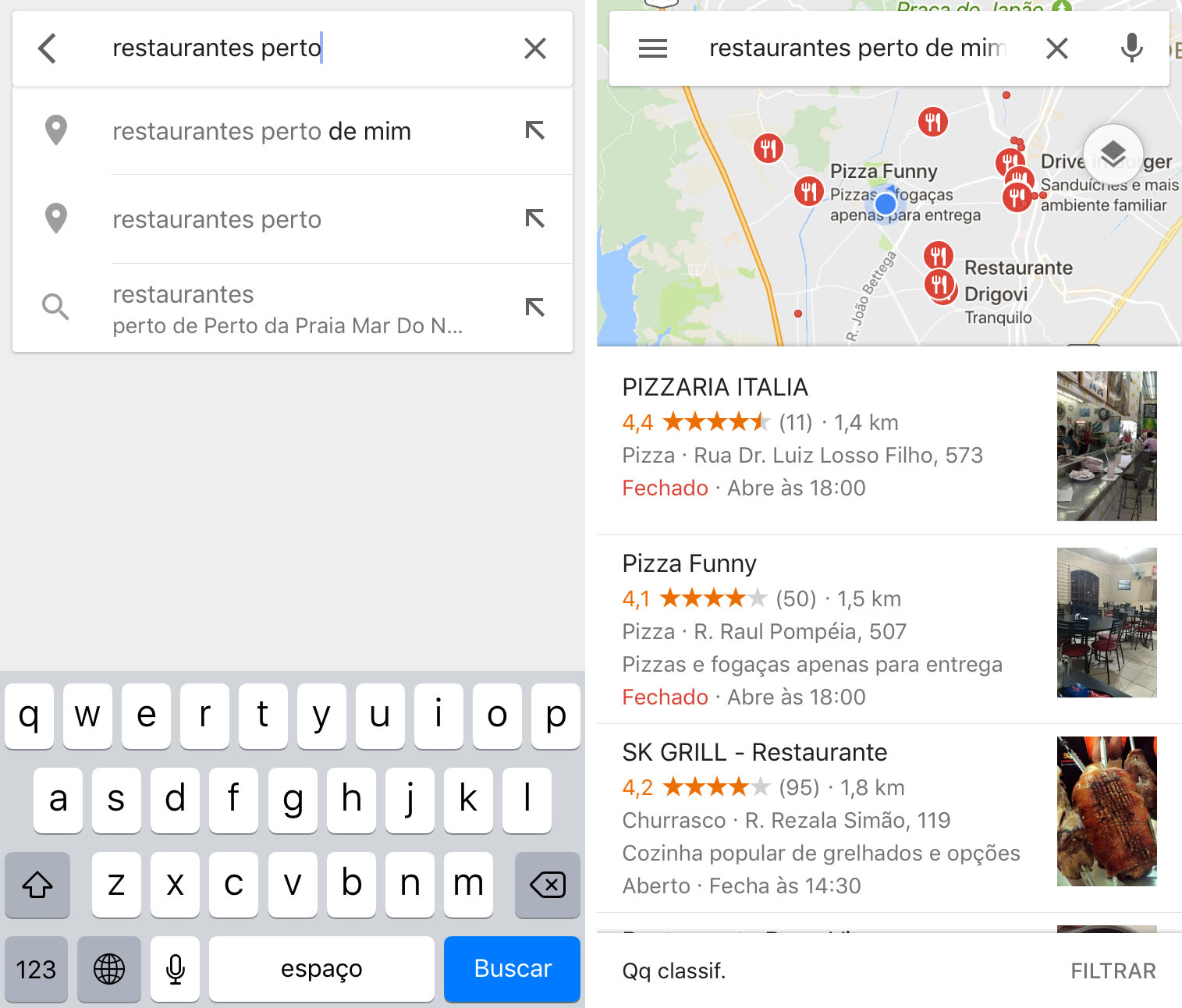Clear the map search query

pos(1056,48)
